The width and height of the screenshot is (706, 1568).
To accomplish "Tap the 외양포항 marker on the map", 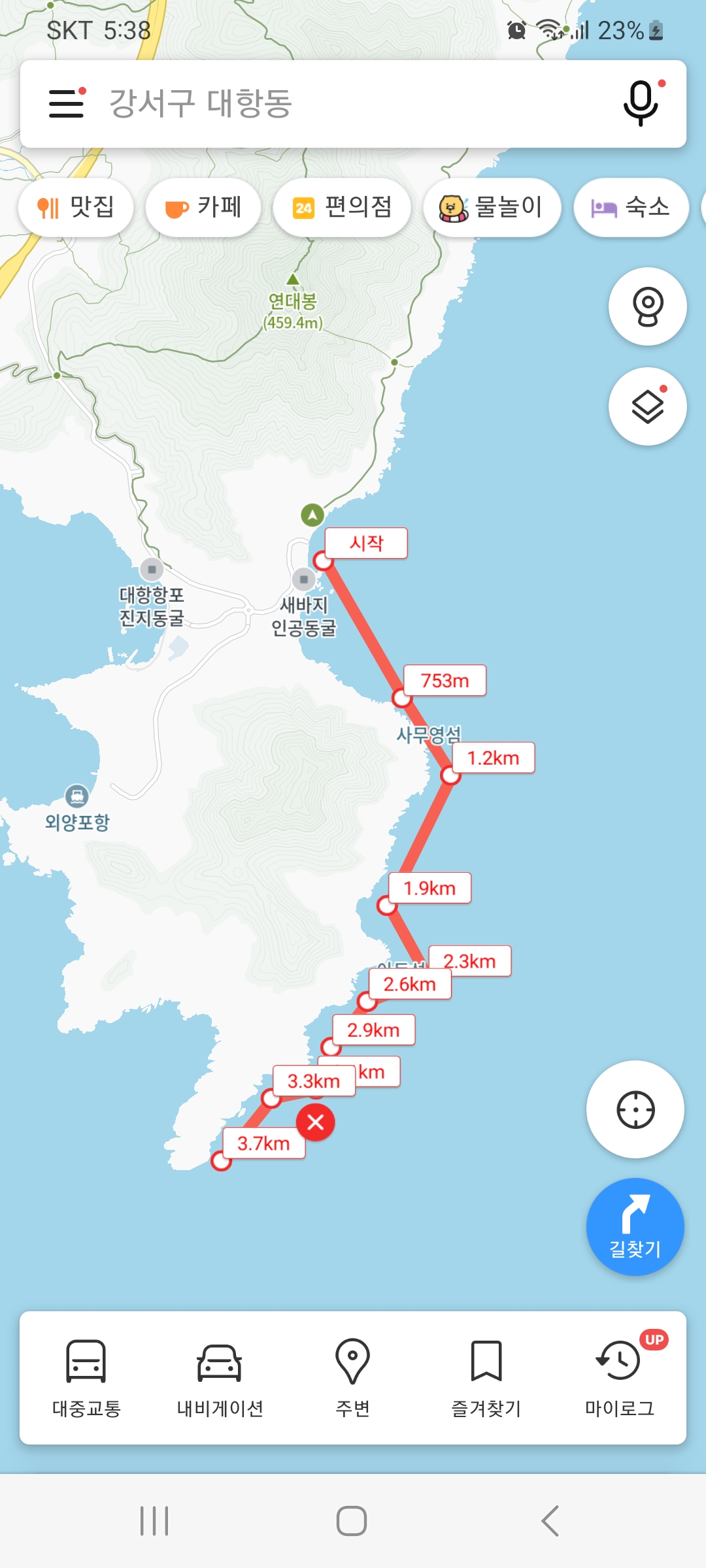I will (77, 796).
